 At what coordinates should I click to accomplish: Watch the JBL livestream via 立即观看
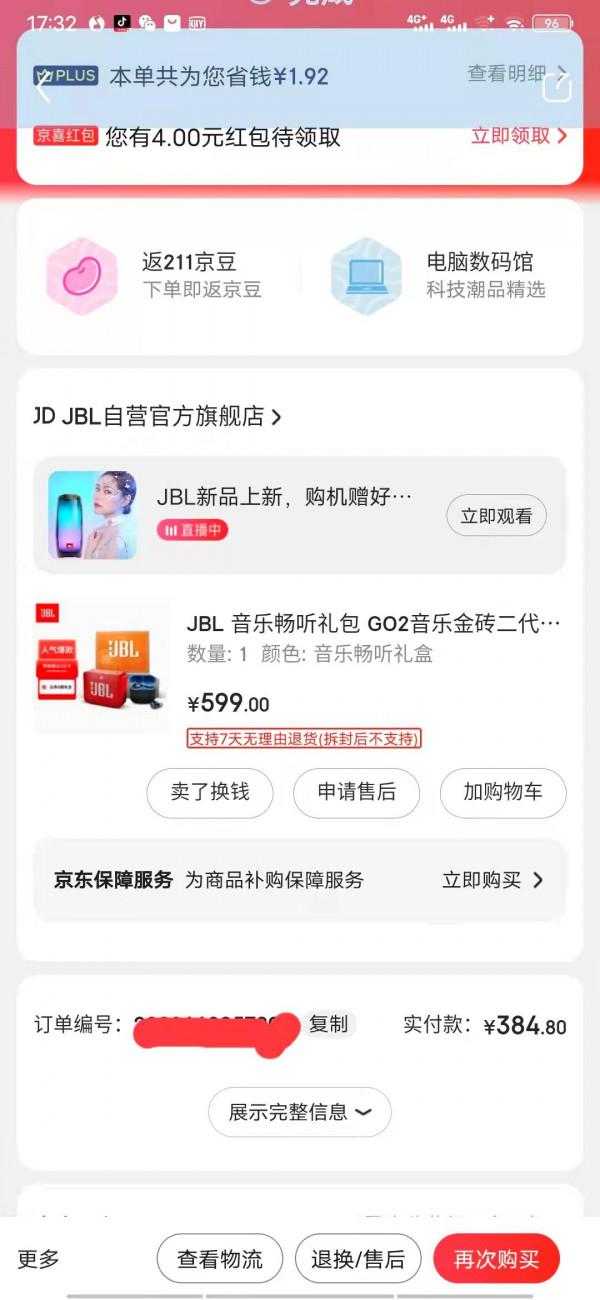(x=496, y=516)
